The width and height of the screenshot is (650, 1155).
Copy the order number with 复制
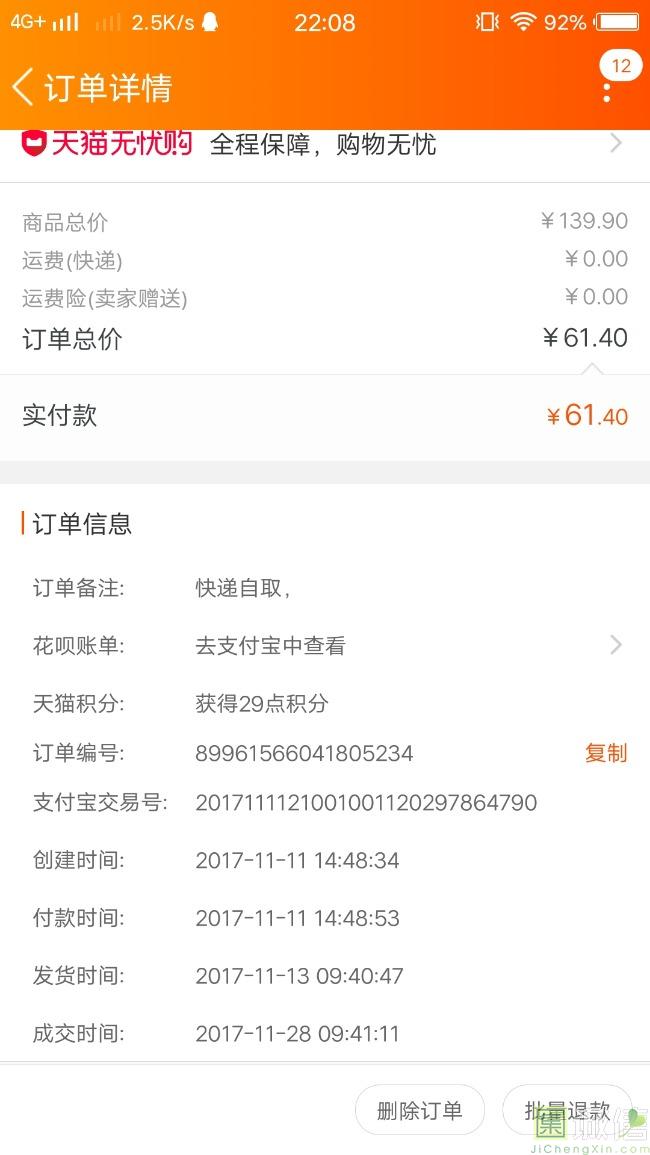(x=606, y=753)
